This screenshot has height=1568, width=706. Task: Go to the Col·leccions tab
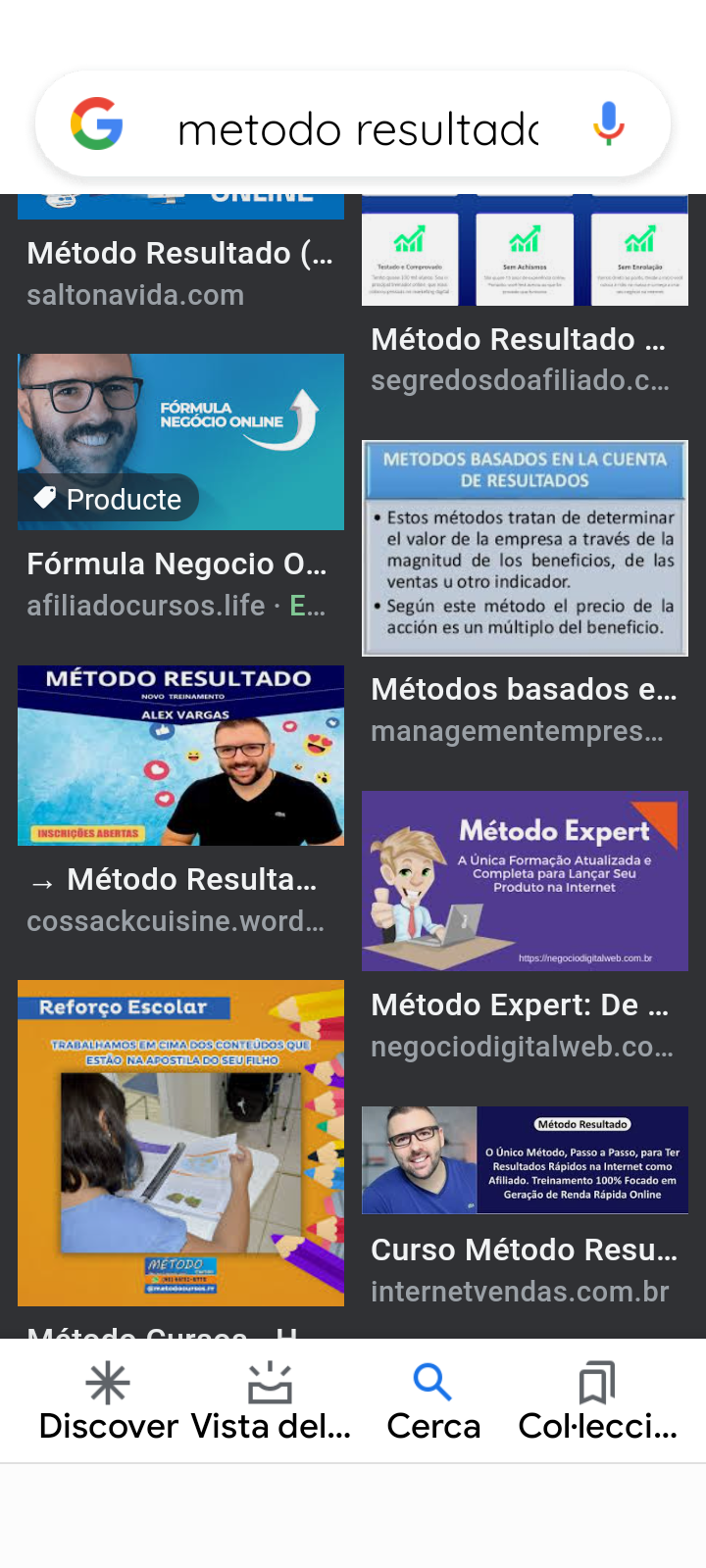tap(596, 1401)
